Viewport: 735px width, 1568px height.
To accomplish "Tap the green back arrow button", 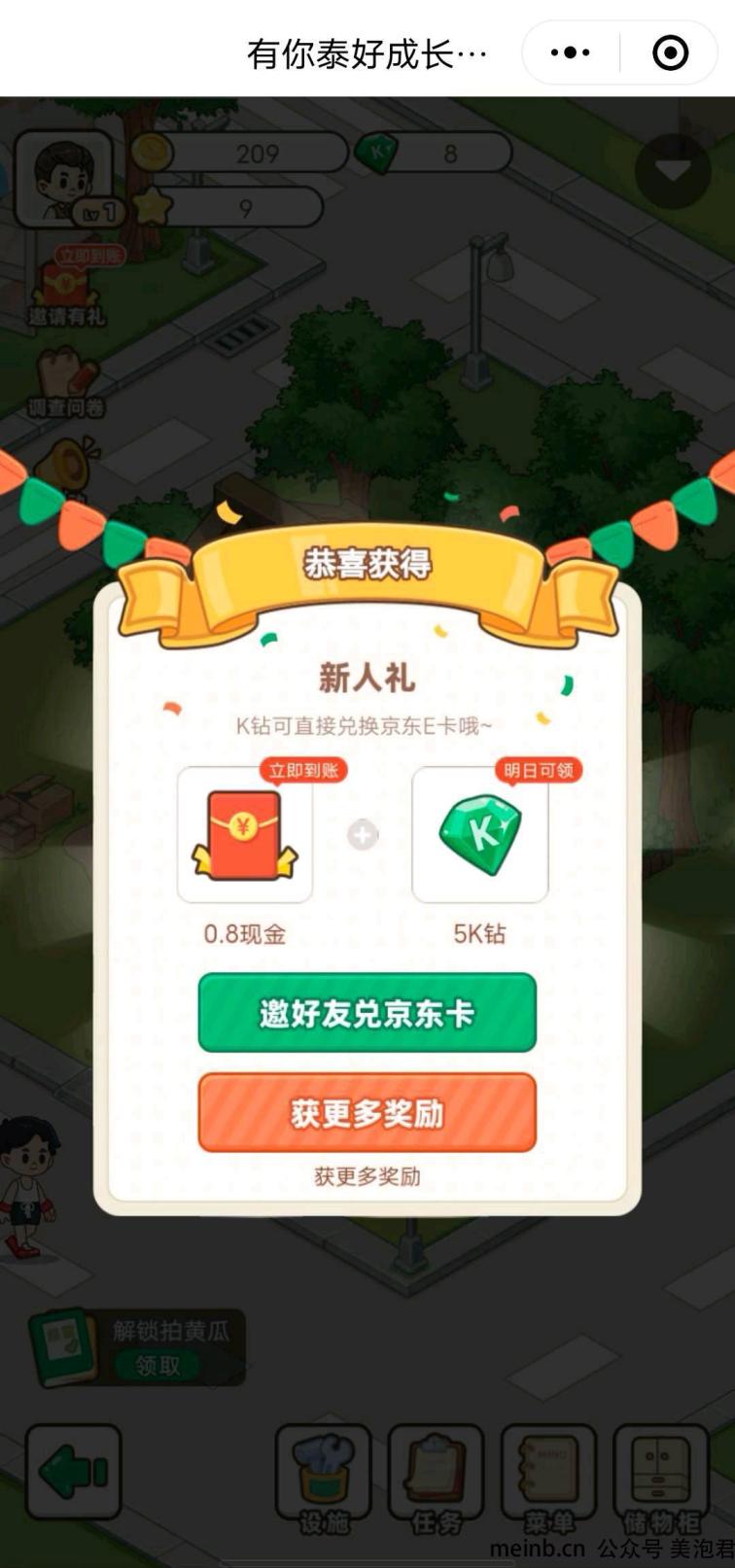I will point(73,1472).
